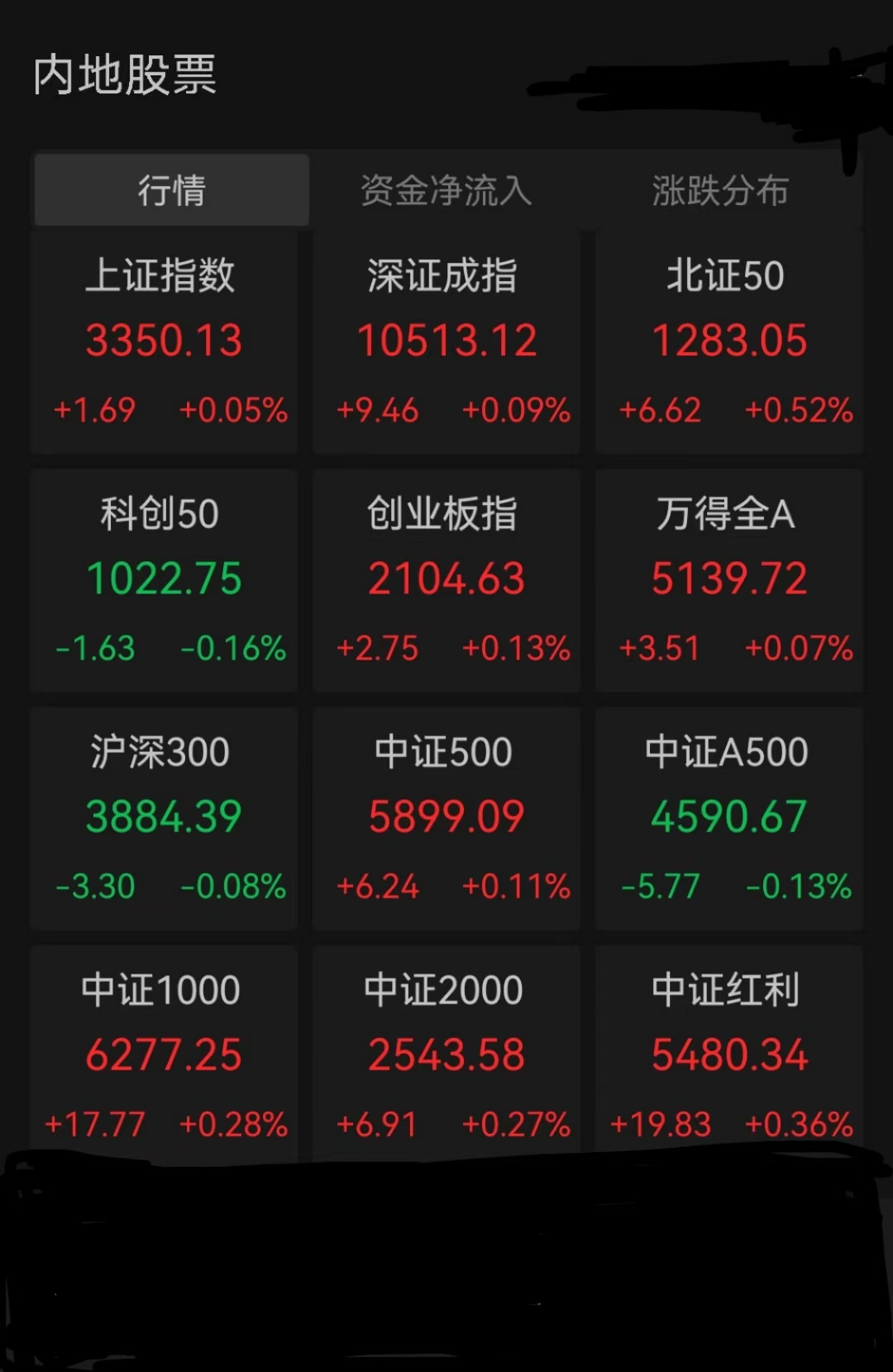The width and height of the screenshot is (893, 1372).
Task: Select the 行情 tab
Action: pos(171,189)
